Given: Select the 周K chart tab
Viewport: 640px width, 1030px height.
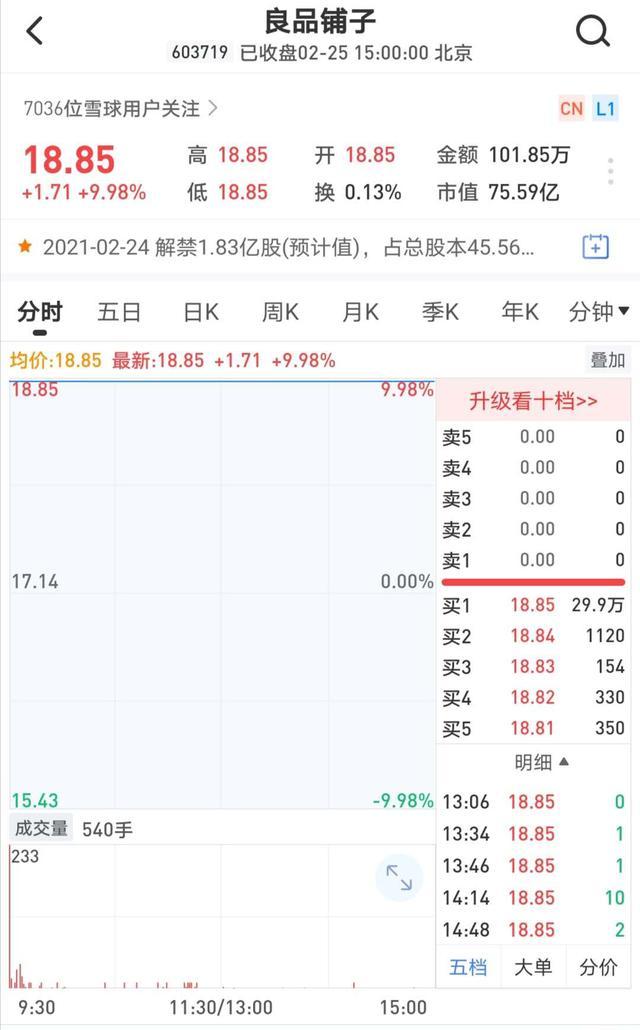Looking at the screenshot, I should (281, 312).
